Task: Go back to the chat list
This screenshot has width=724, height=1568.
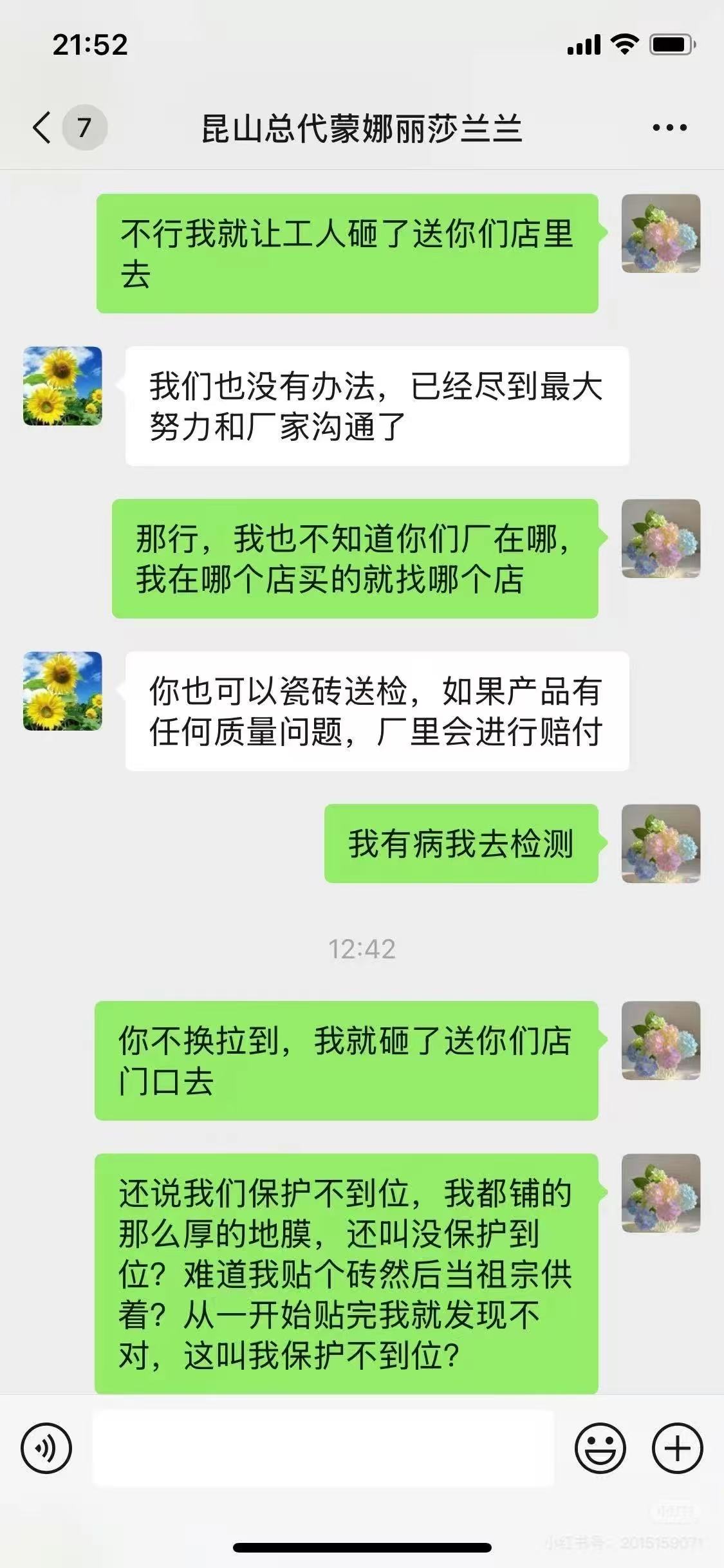Action: 42,127
